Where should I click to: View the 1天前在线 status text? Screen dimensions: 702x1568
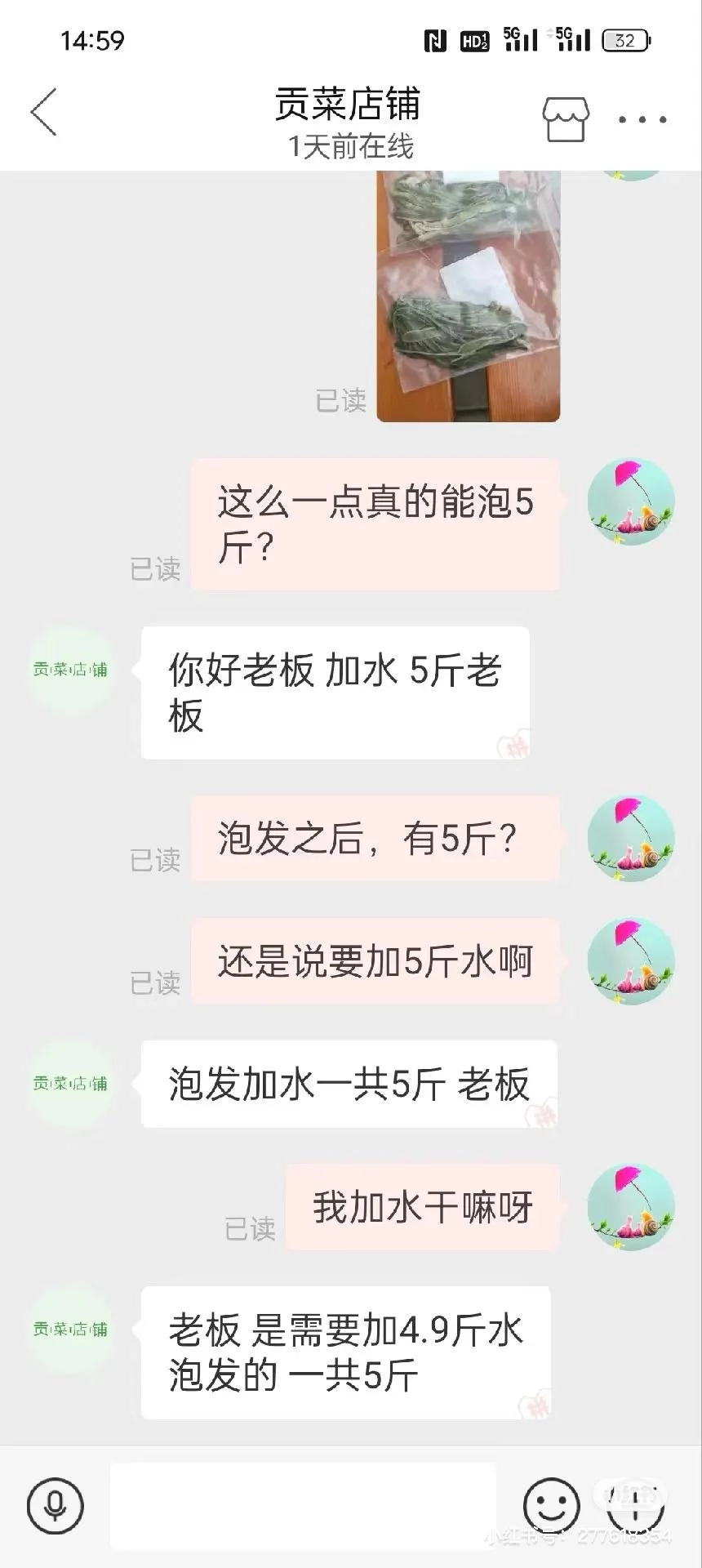point(349,148)
